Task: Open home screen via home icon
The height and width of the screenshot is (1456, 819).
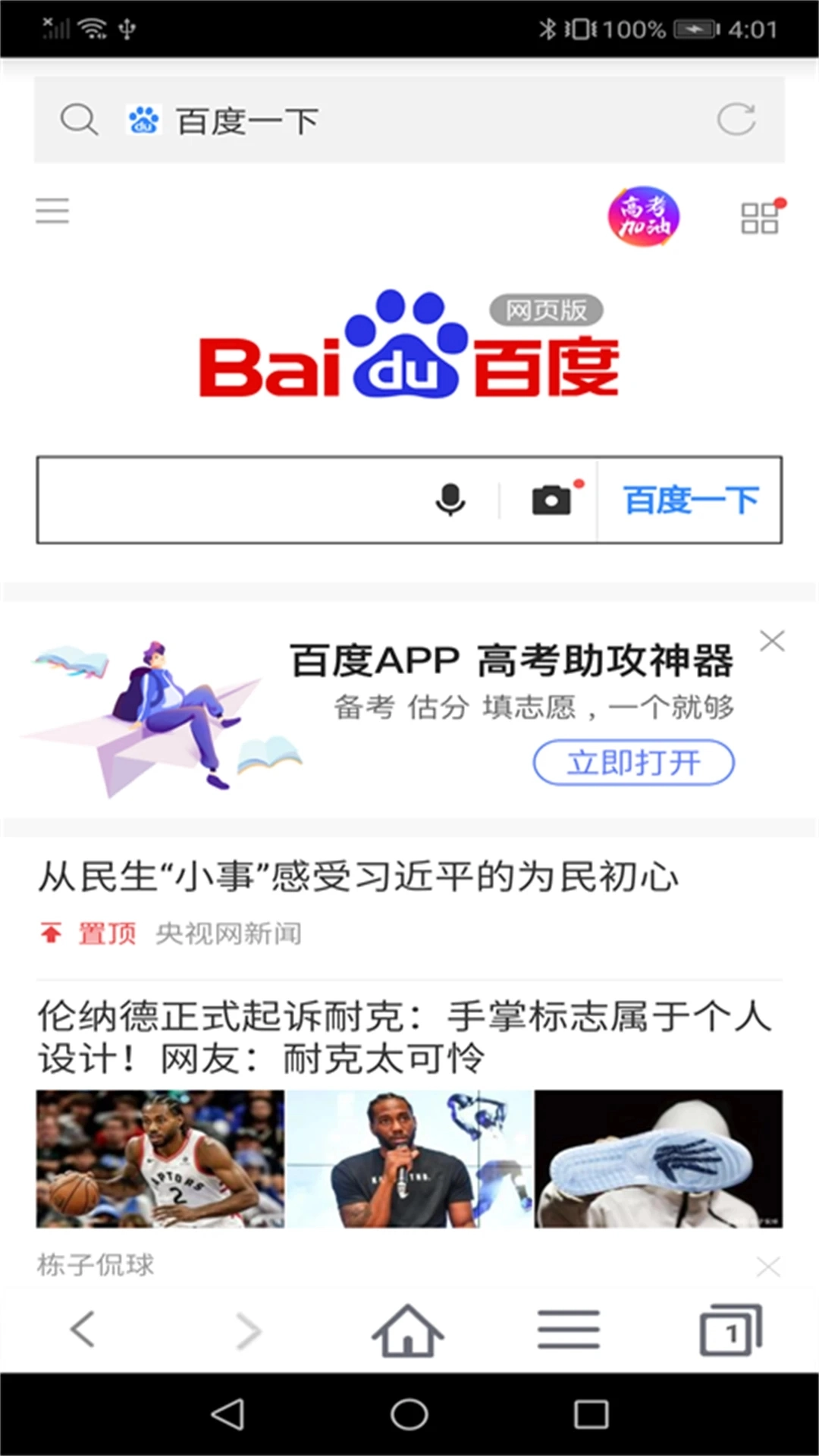Action: pyautogui.click(x=409, y=1329)
